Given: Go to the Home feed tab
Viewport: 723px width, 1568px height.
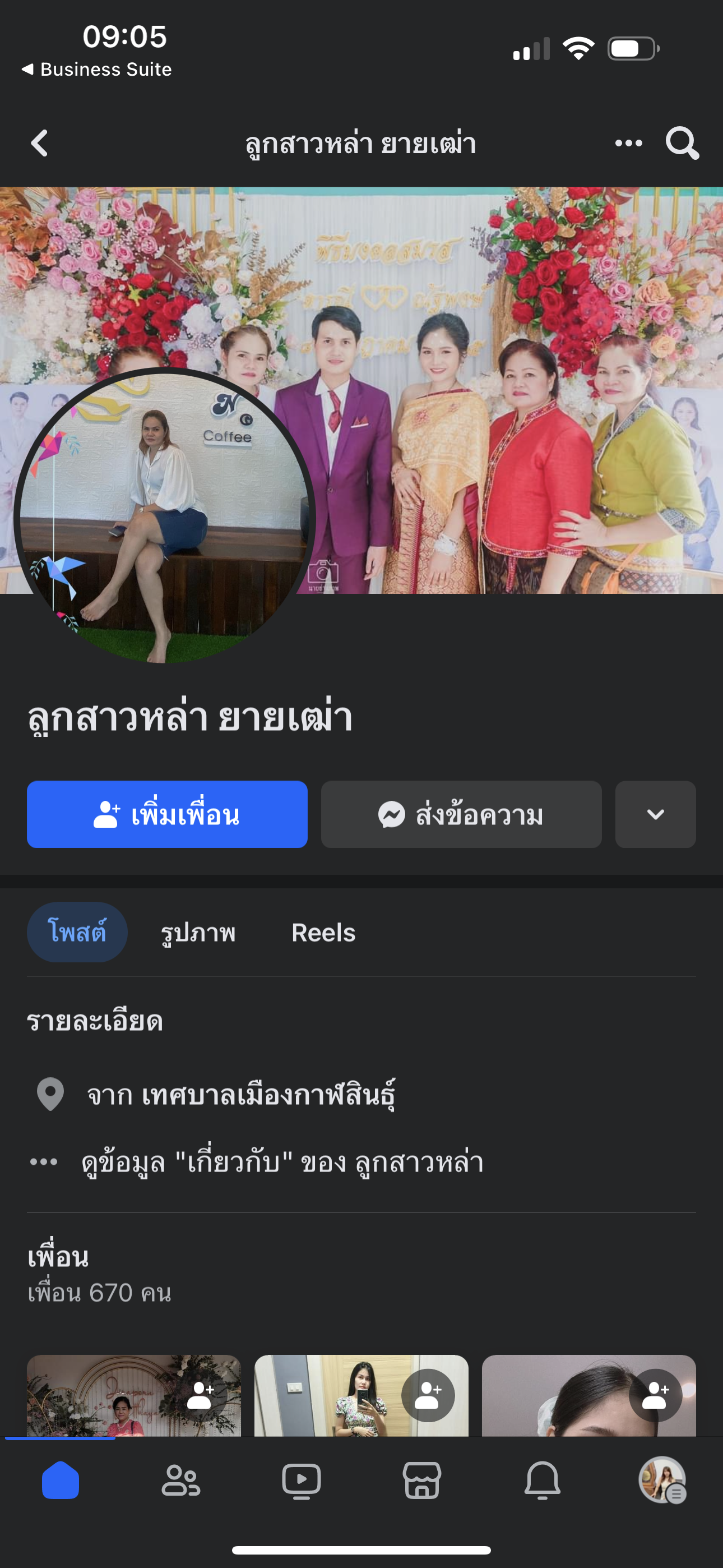Looking at the screenshot, I should coord(61,1481).
